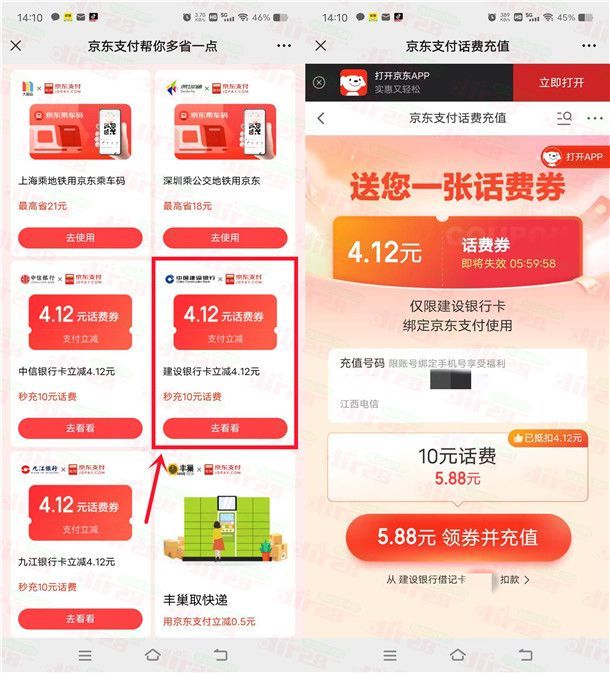Tap 去看看 on the 建设银行卡立减4.12元 card
The image size is (610, 673).
tap(225, 428)
